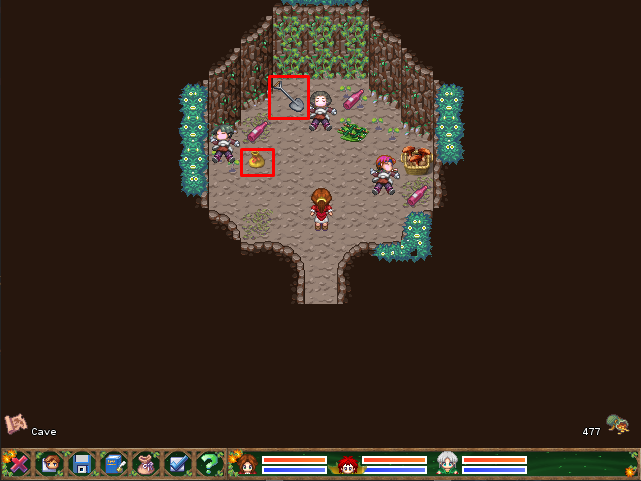Viewport: 641px width, 481px height.
Task: Open the journal book icon
Action: 114,463
